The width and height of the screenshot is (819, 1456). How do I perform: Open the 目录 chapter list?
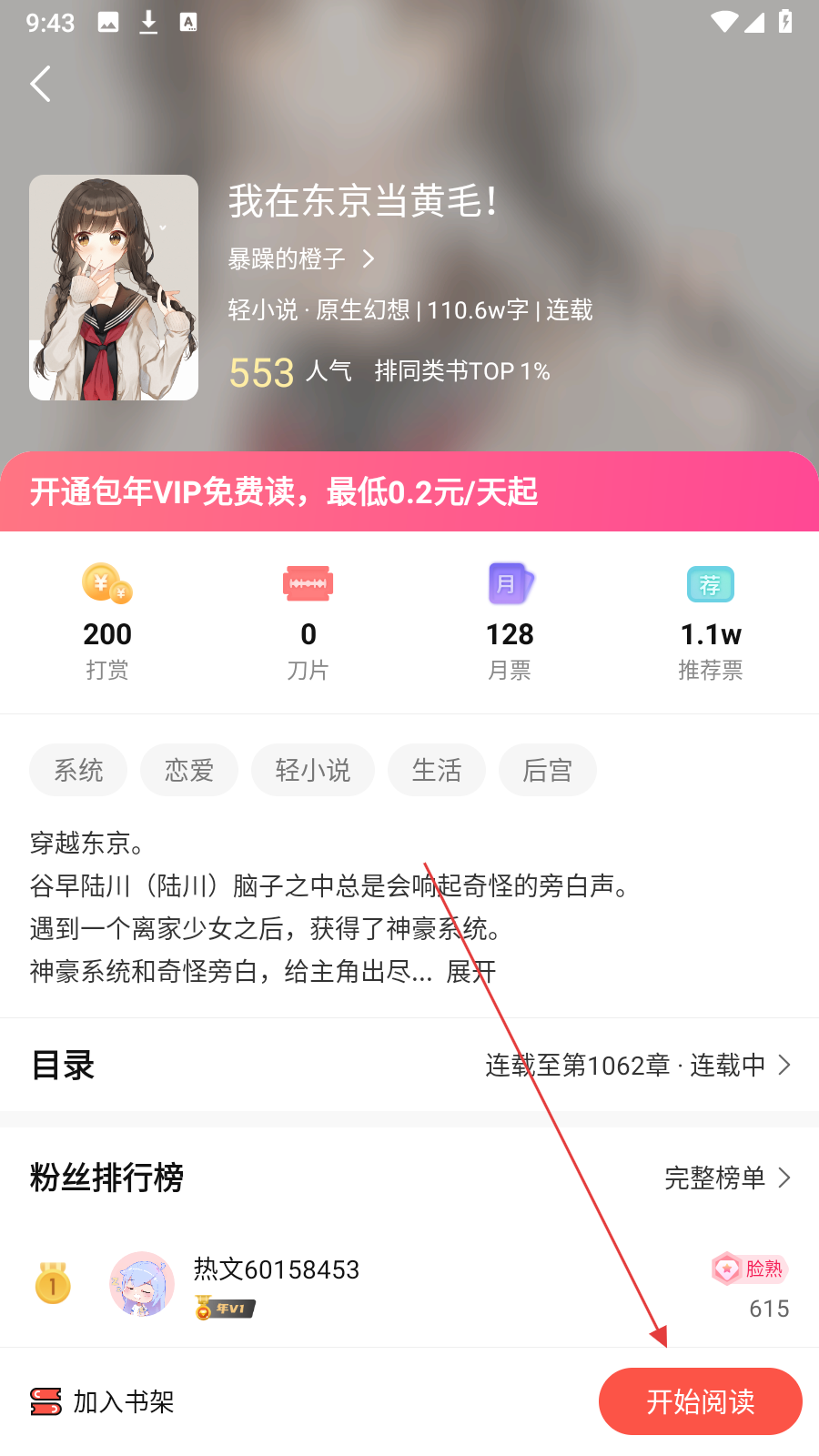[409, 1065]
